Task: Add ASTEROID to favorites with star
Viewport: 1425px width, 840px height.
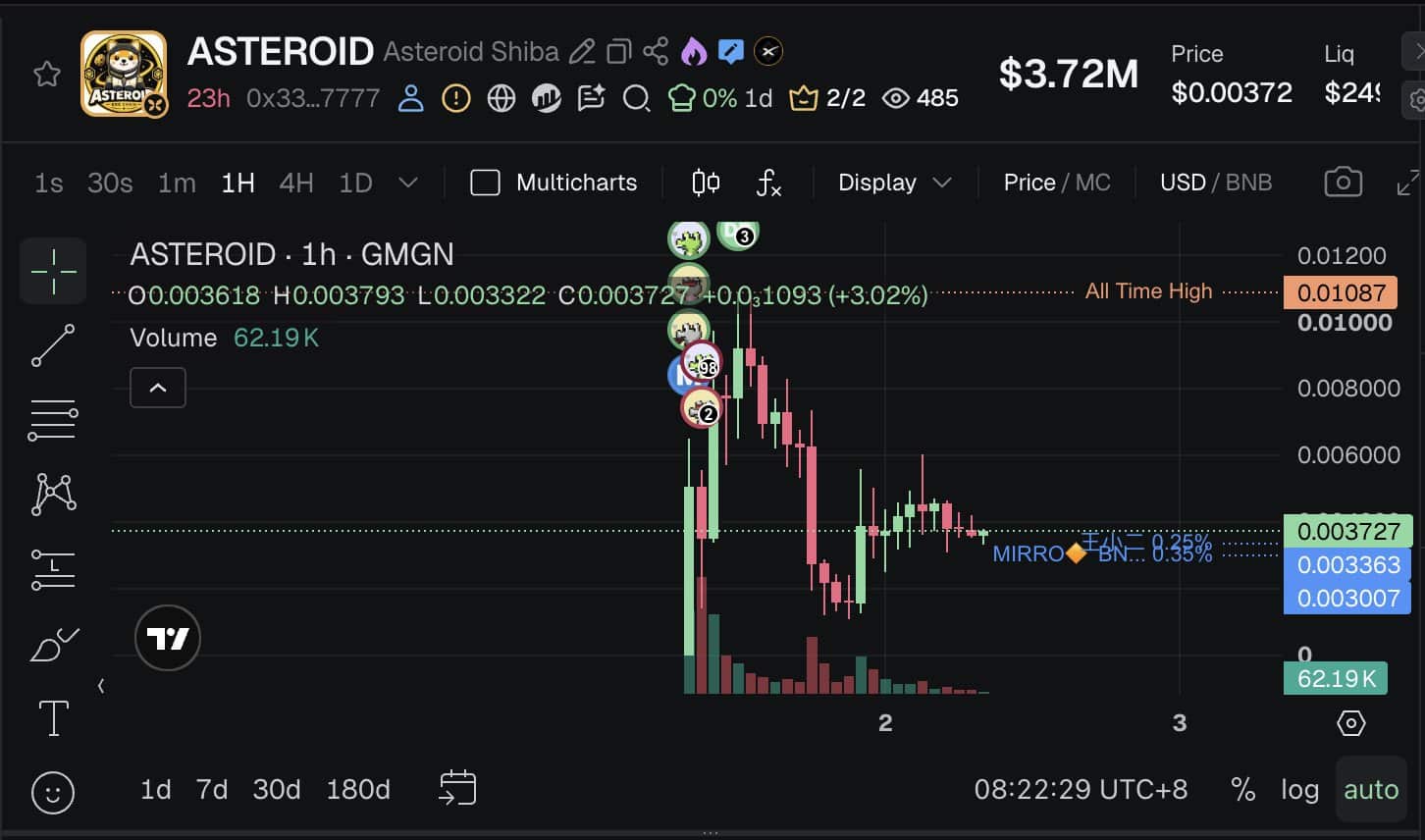Action: (x=47, y=74)
